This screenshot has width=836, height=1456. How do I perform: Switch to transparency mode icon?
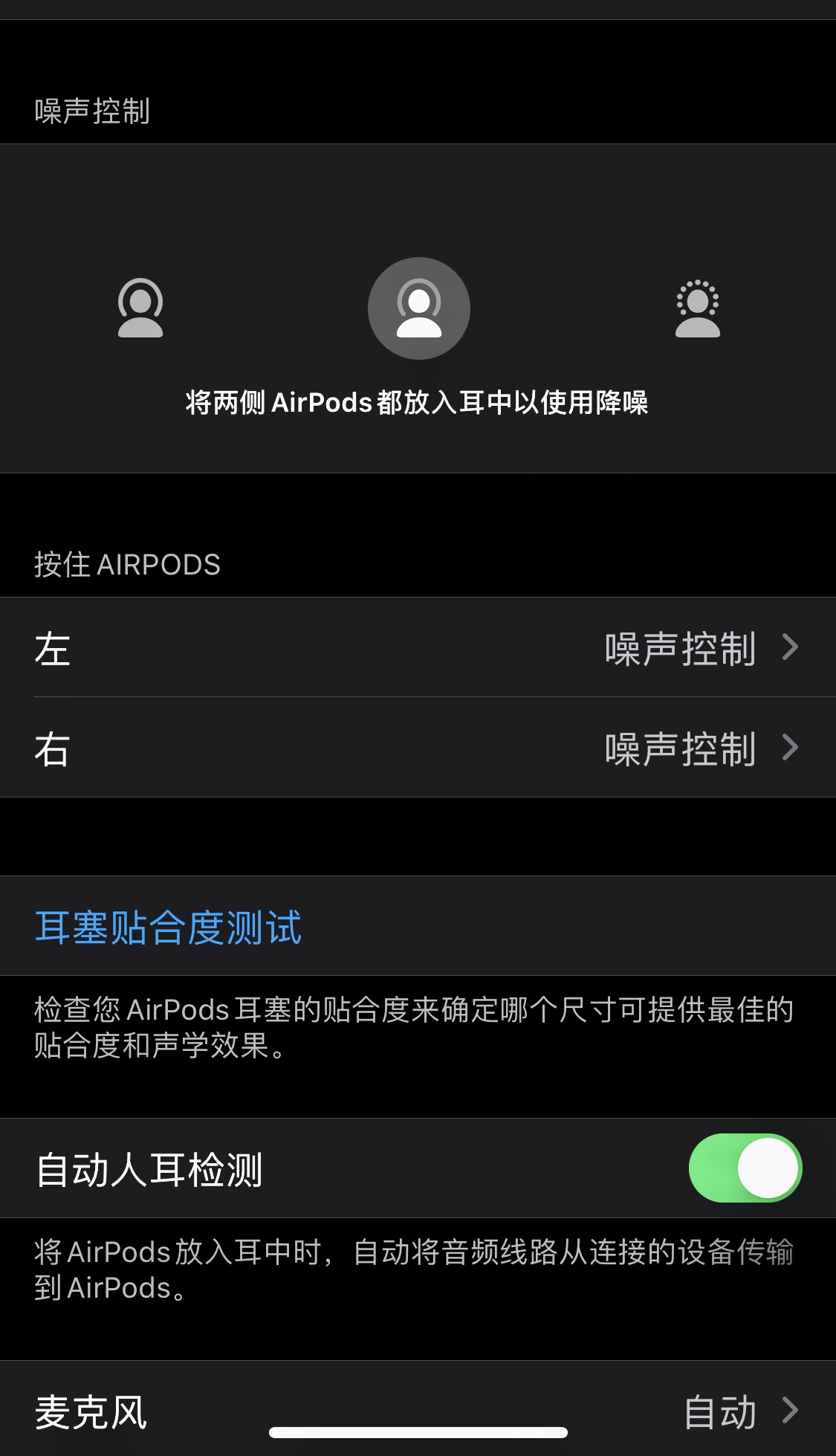tap(697, 308)
